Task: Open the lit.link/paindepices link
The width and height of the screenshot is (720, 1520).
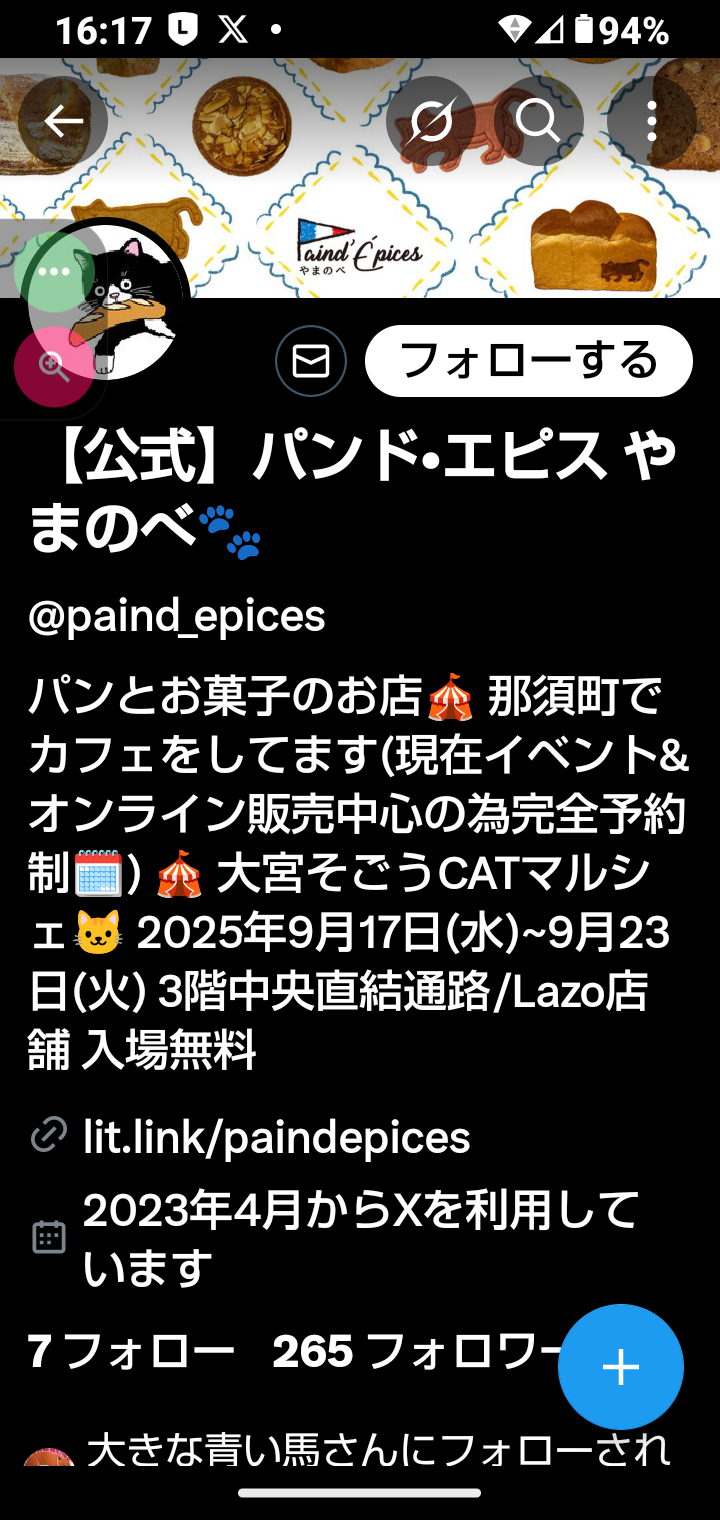Action: (x=276, y=1137)
